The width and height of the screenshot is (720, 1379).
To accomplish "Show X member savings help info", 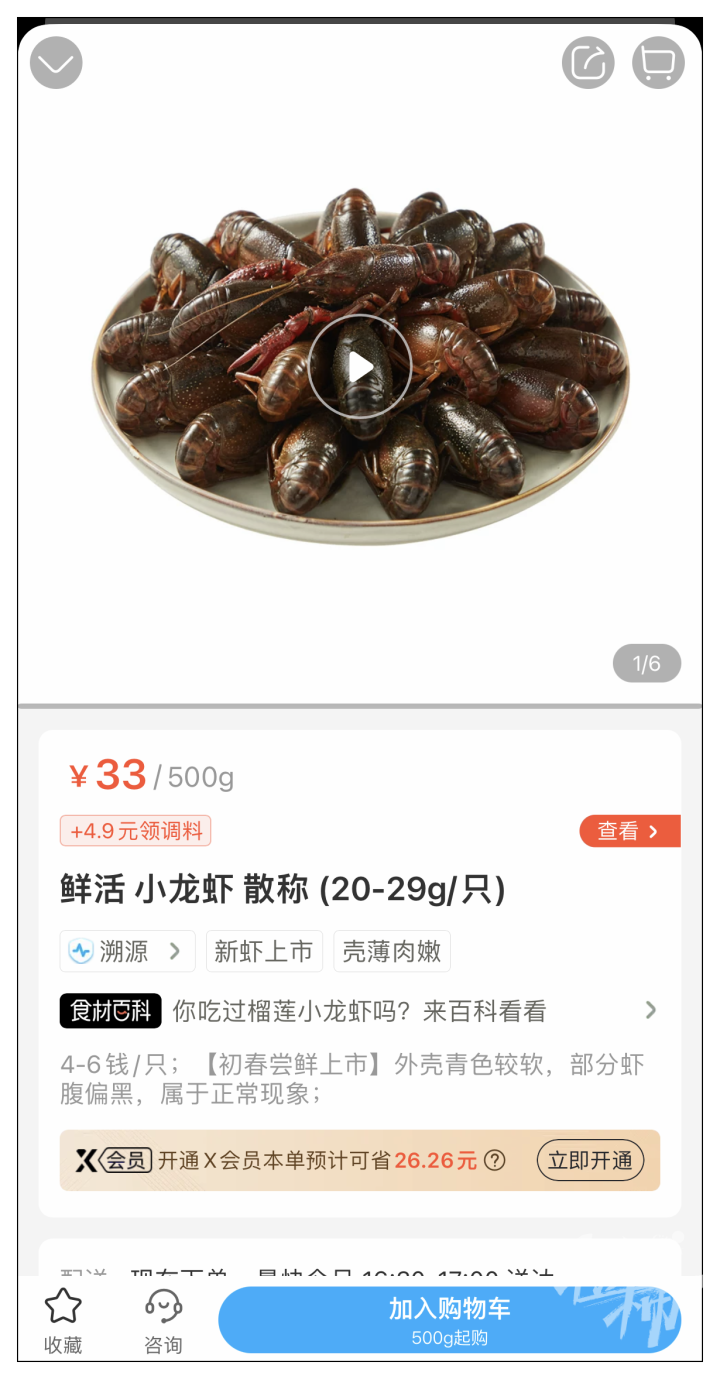I will tap(495, 1161).
